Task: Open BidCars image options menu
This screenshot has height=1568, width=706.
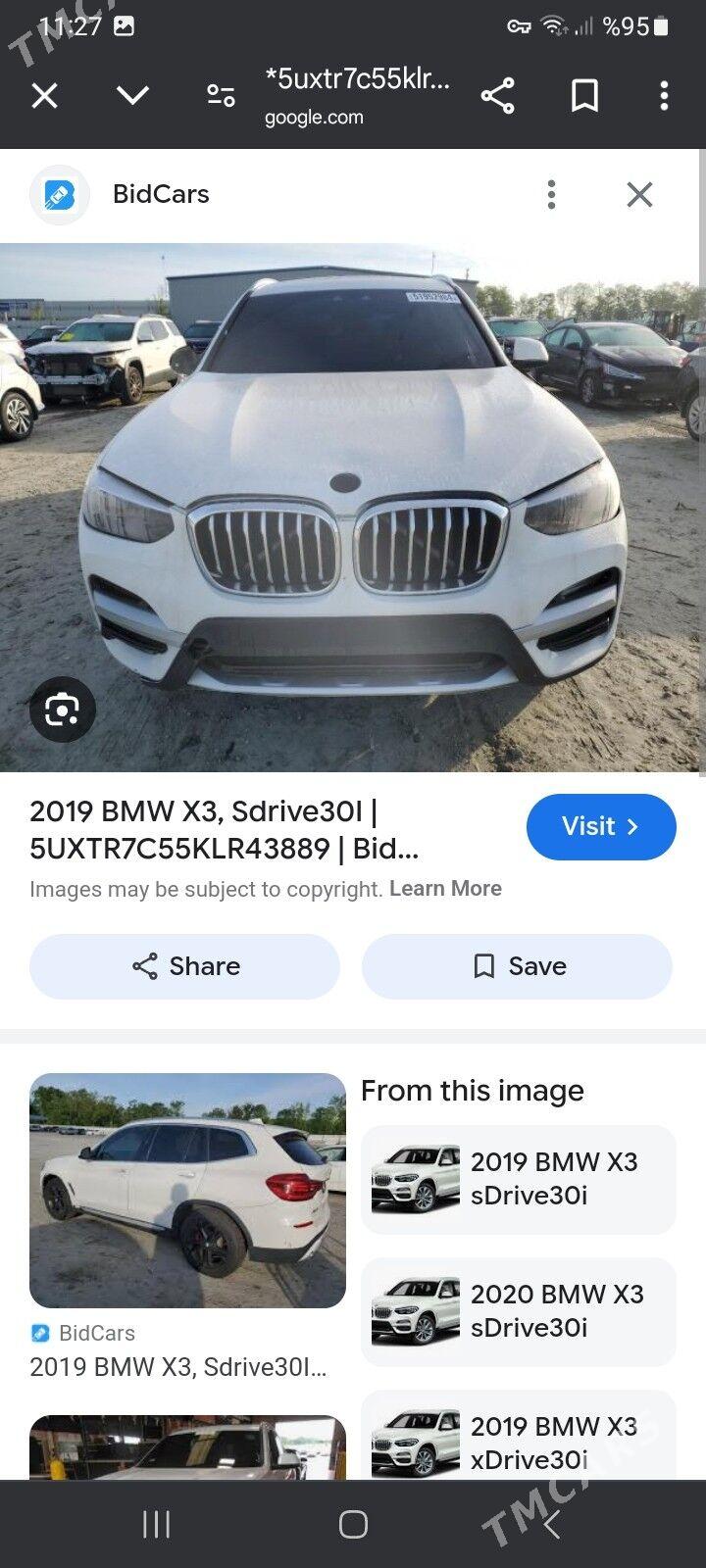Action: coord(552,194)
